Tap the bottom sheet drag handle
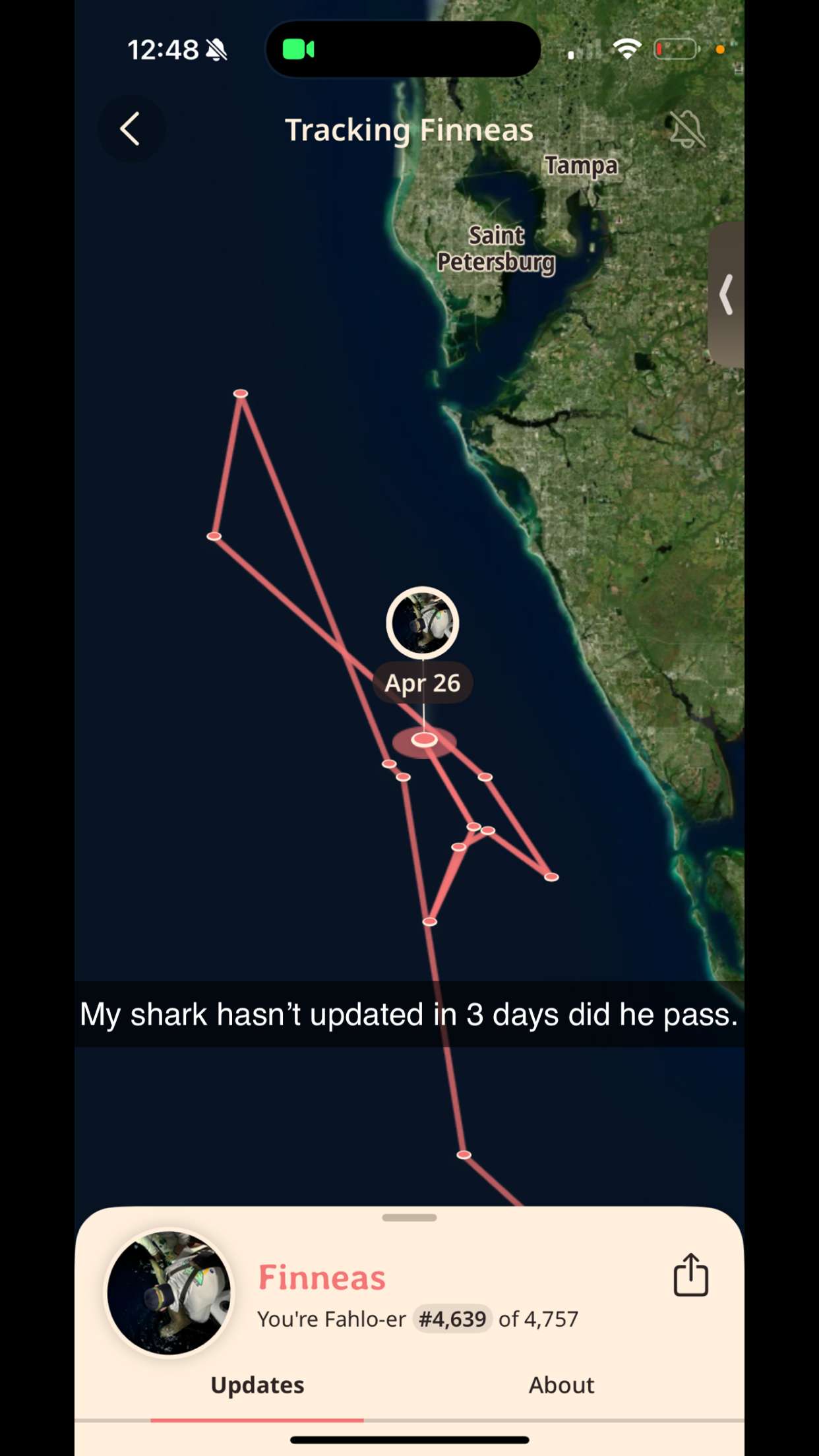 click(x=409, y=1217)
